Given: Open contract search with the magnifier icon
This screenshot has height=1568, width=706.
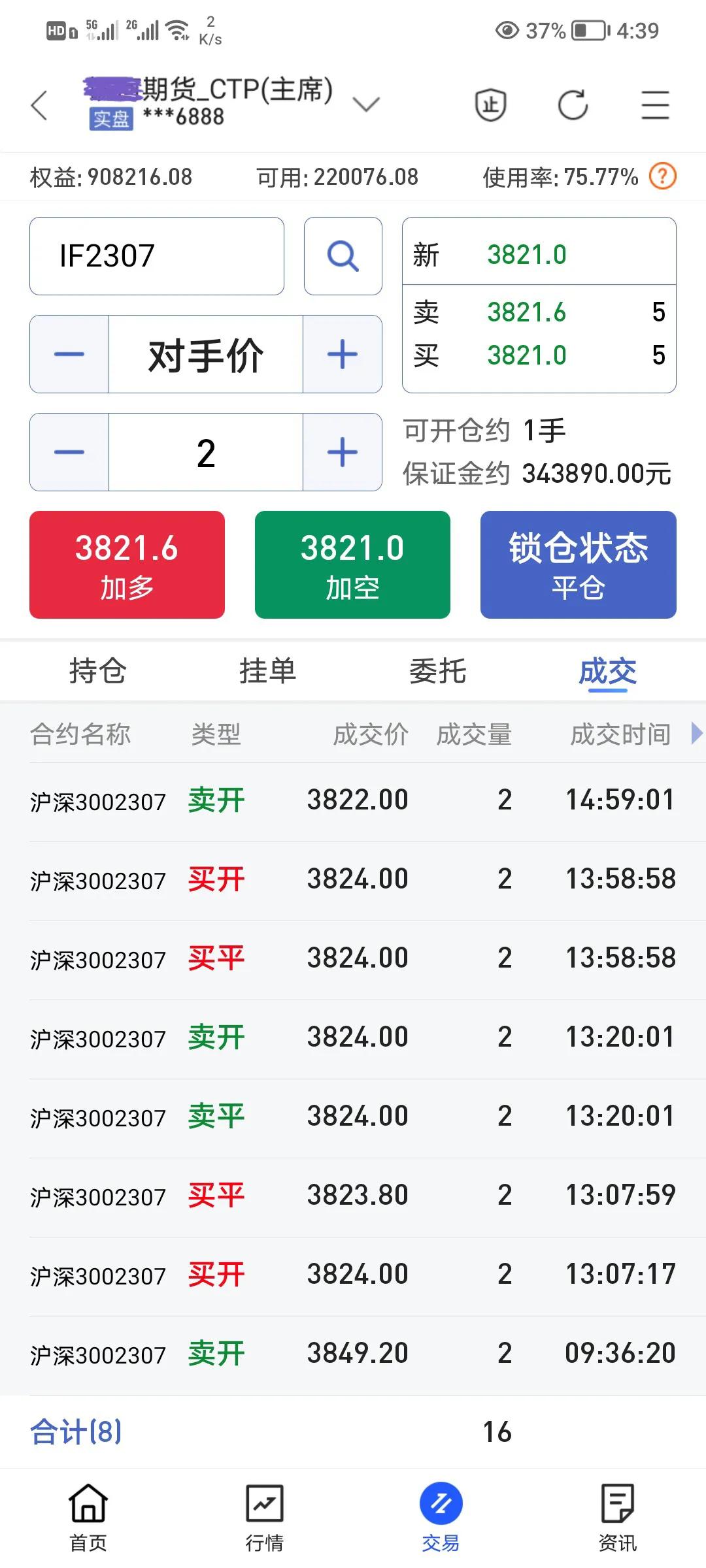Looking at the screenshot, I should pos(342,256).
